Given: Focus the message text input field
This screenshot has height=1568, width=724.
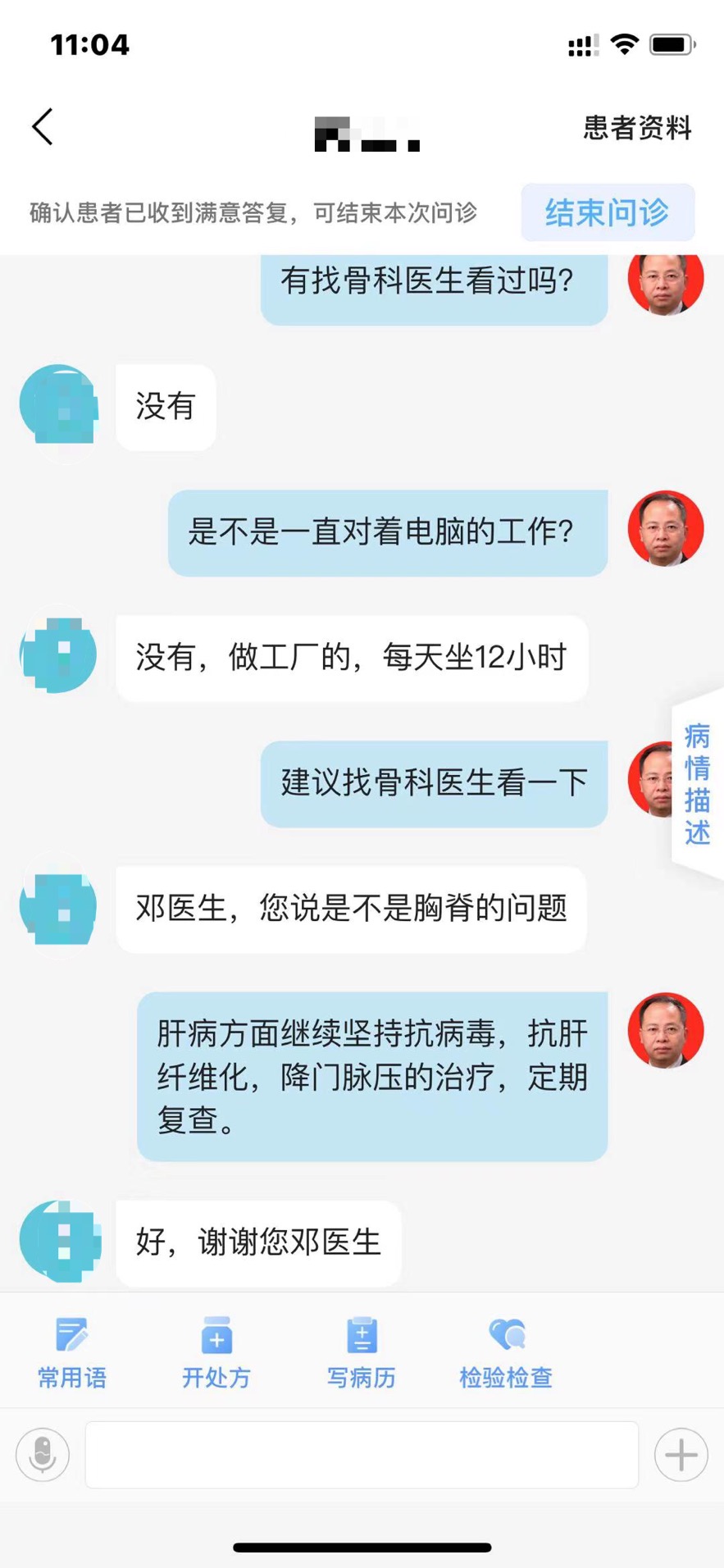Looking at the screenshot, I should 362,1455.
